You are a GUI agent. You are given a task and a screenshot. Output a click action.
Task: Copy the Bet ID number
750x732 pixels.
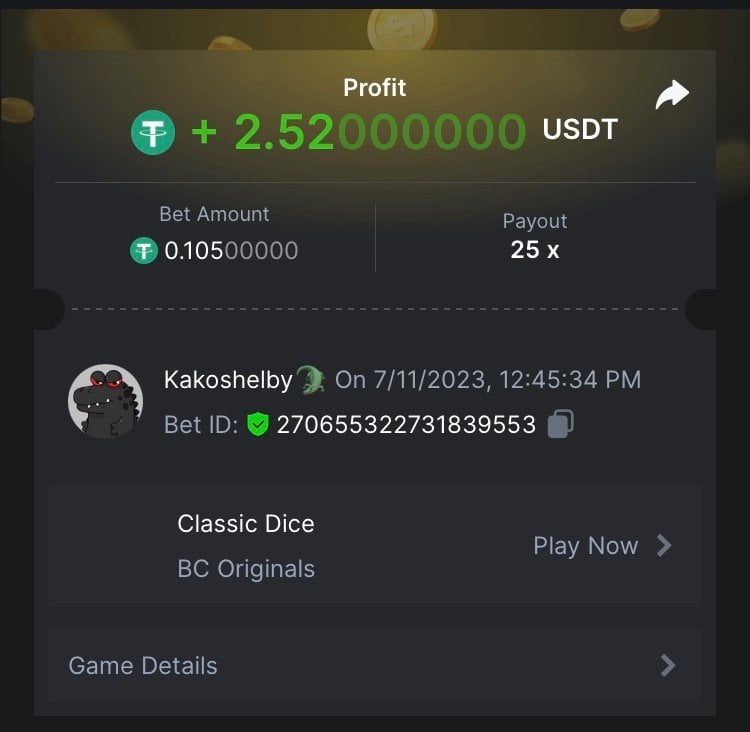[560, 424]
